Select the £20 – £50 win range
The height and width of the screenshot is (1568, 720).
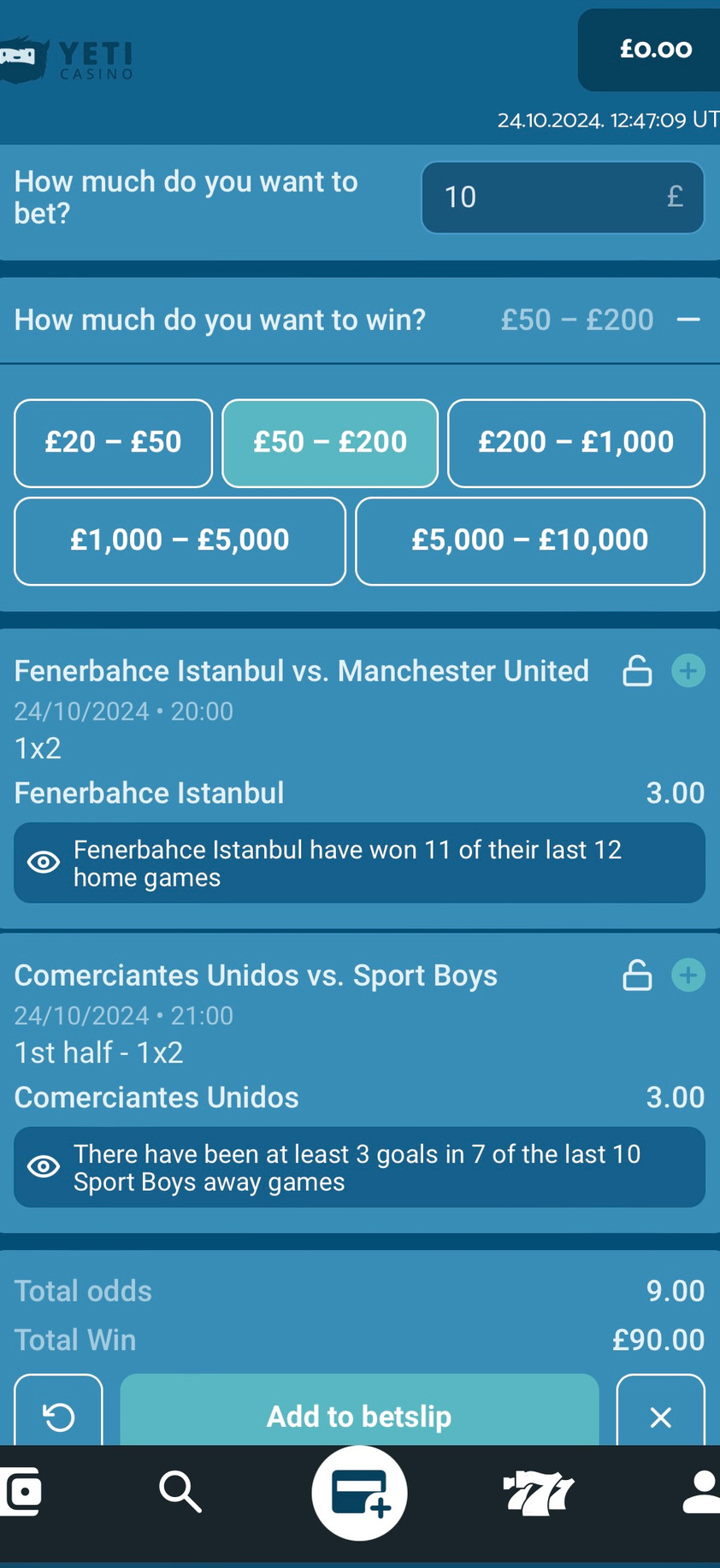(x=113, y=443)
